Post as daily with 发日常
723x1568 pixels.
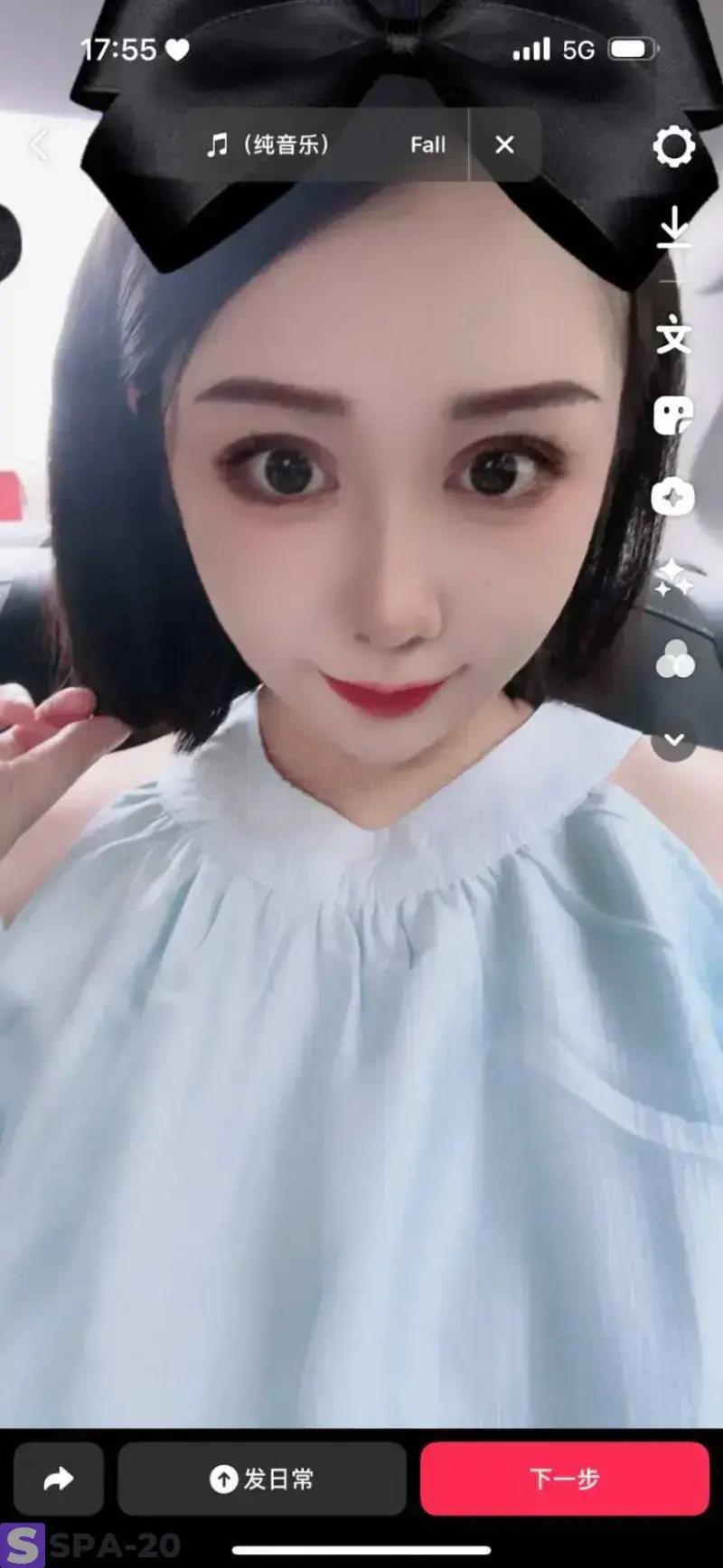[x=262, y=1479]
